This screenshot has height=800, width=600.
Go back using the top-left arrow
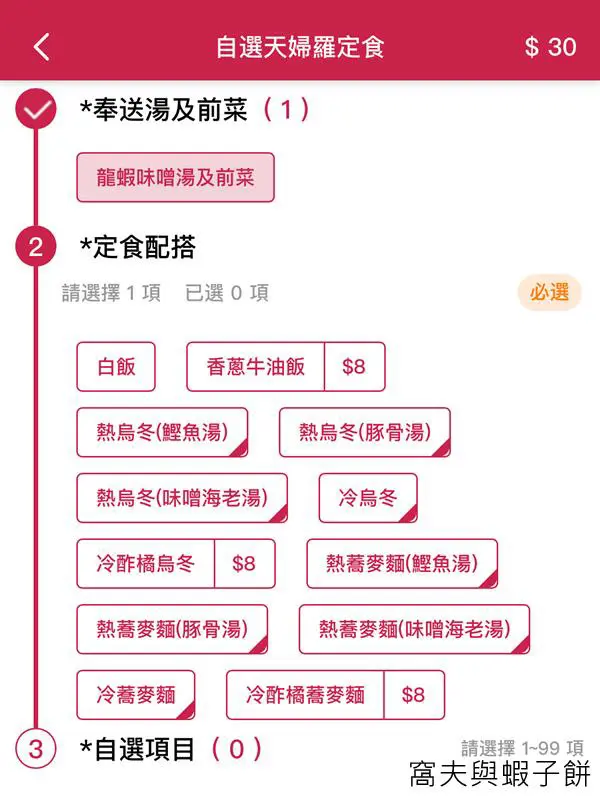[x=41, y=46]
